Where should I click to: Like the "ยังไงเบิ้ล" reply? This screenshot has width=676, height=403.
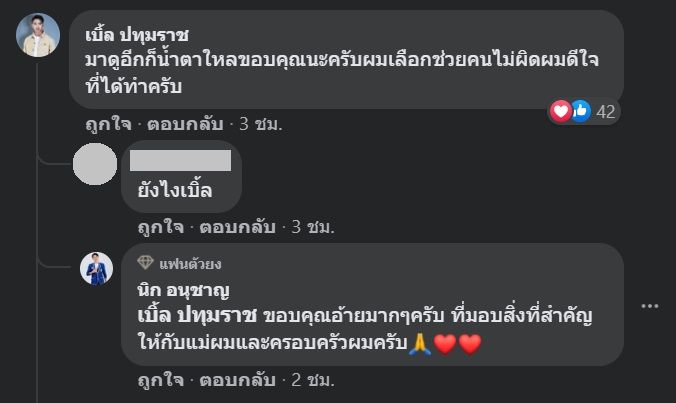tap(158, 227)
